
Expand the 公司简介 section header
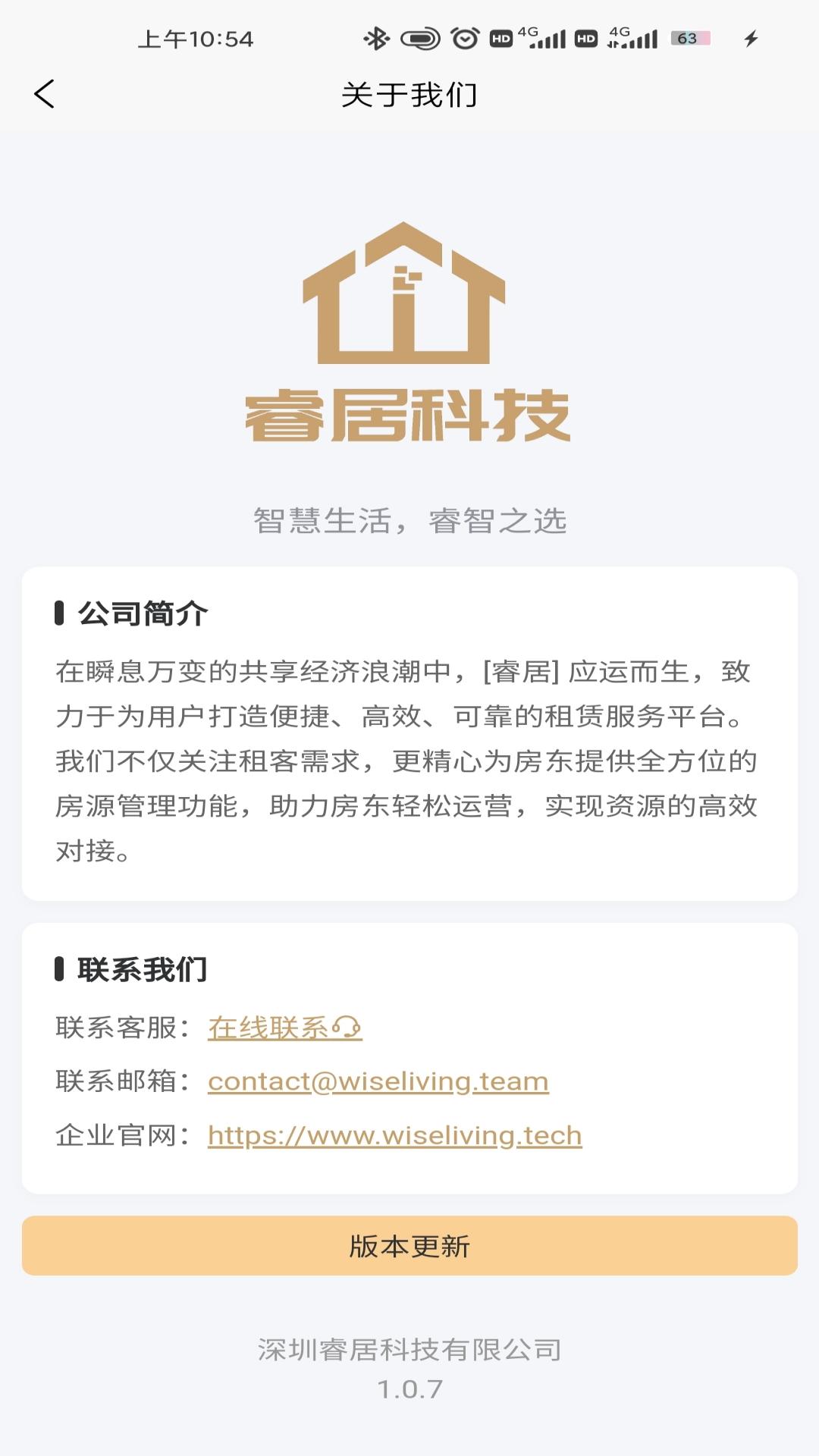pyautogui.click(x=140, y=613)
